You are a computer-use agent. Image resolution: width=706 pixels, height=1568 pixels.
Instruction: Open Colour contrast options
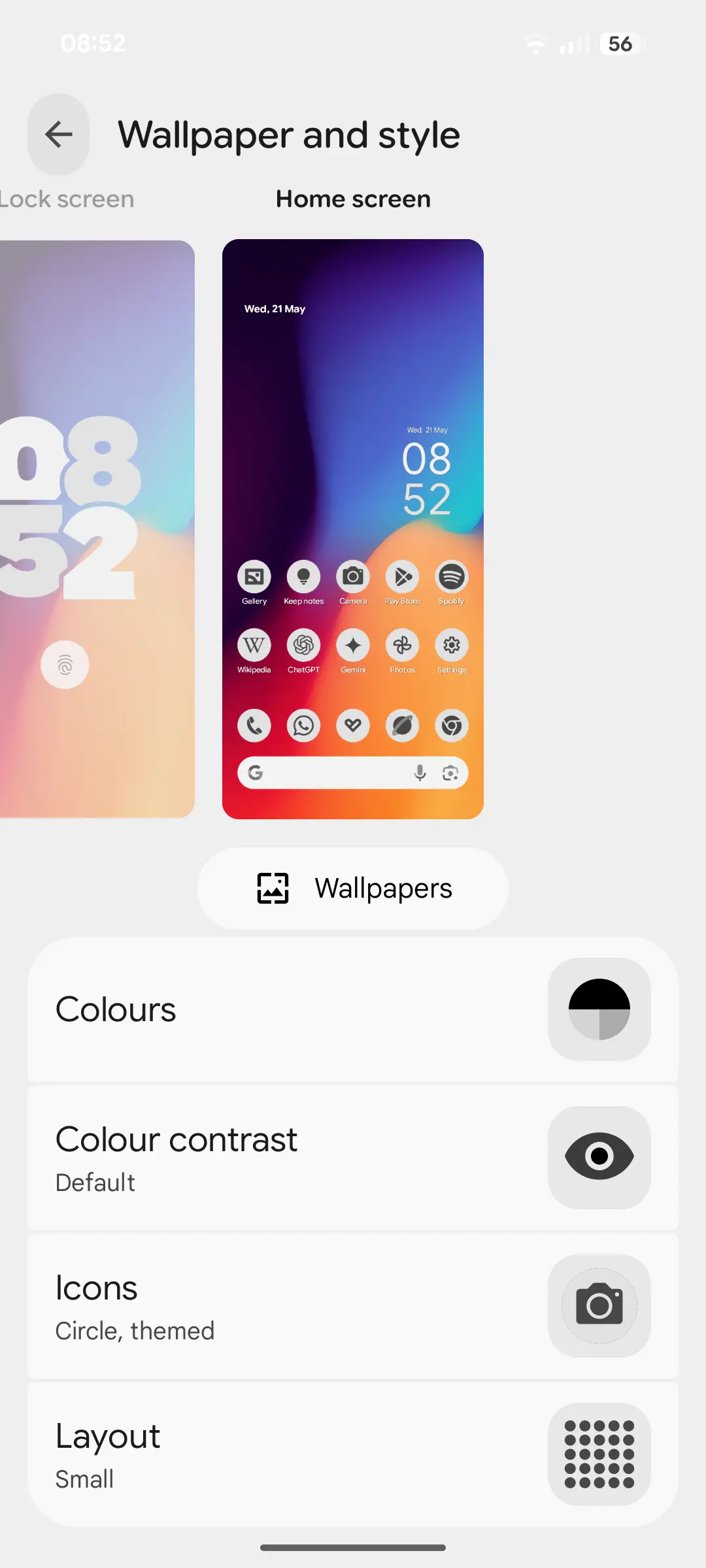click(353, 1158)
